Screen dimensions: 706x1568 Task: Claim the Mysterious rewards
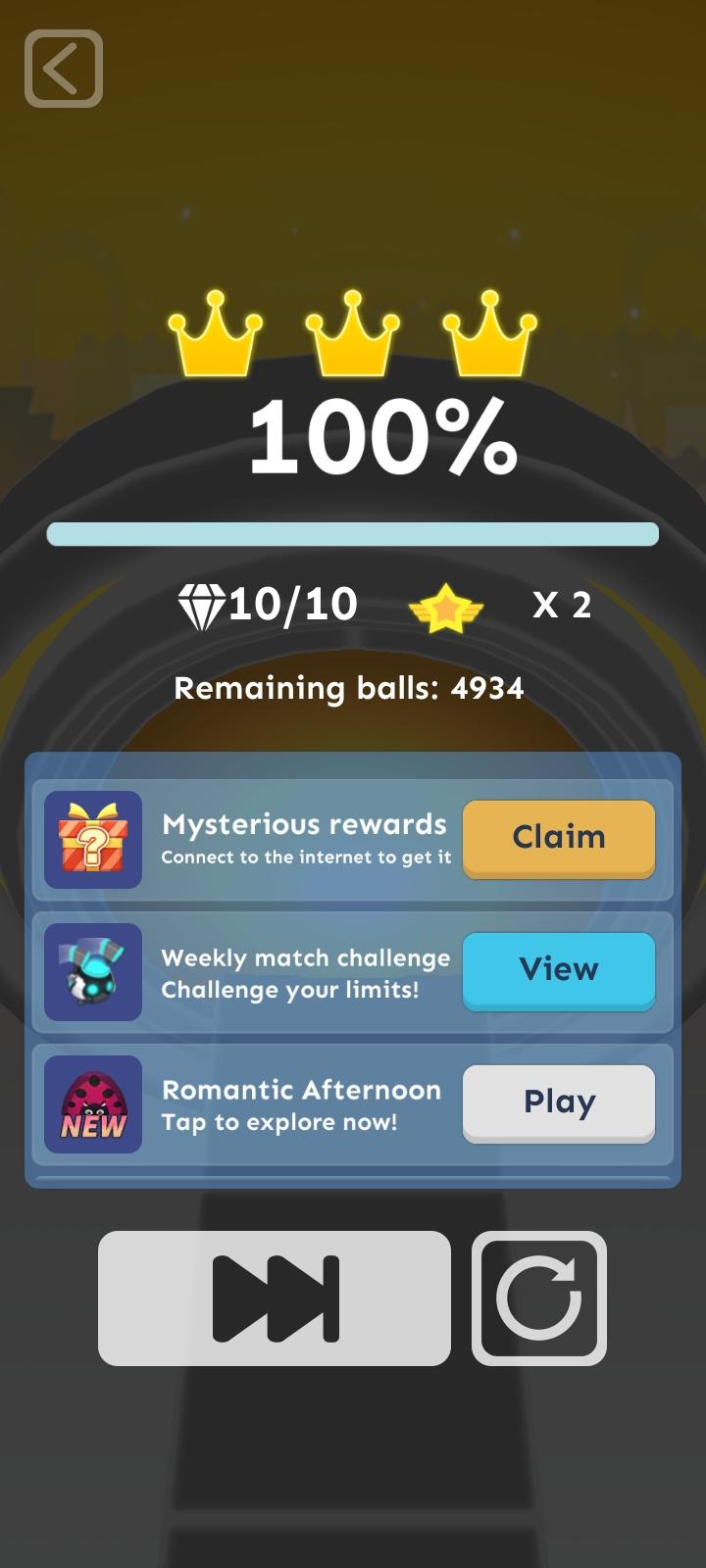[558, 838]
